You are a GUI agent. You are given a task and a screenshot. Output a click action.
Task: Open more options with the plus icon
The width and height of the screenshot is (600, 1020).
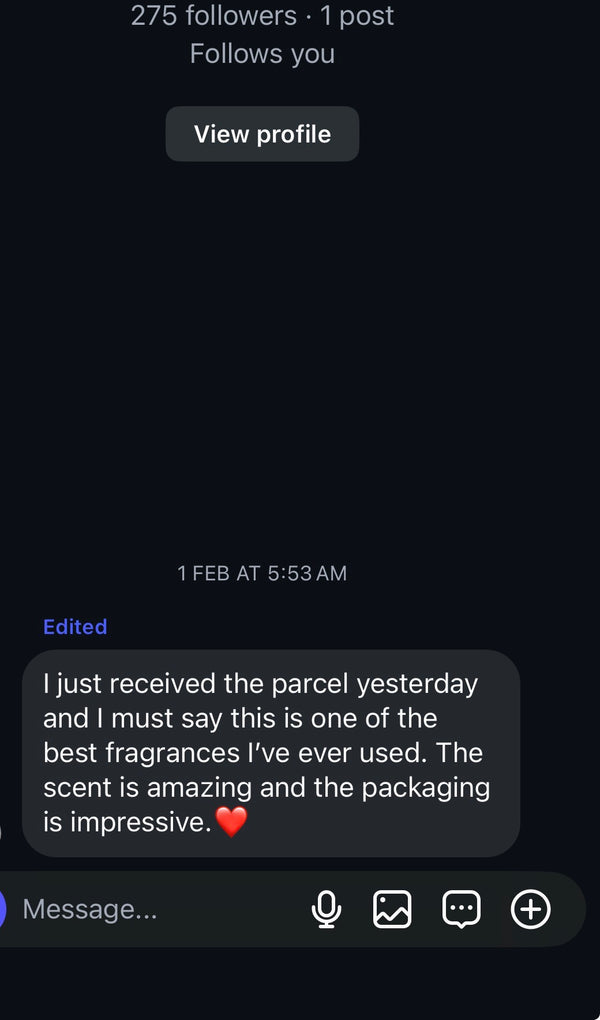pyautogui.click(x=530, y=909)
